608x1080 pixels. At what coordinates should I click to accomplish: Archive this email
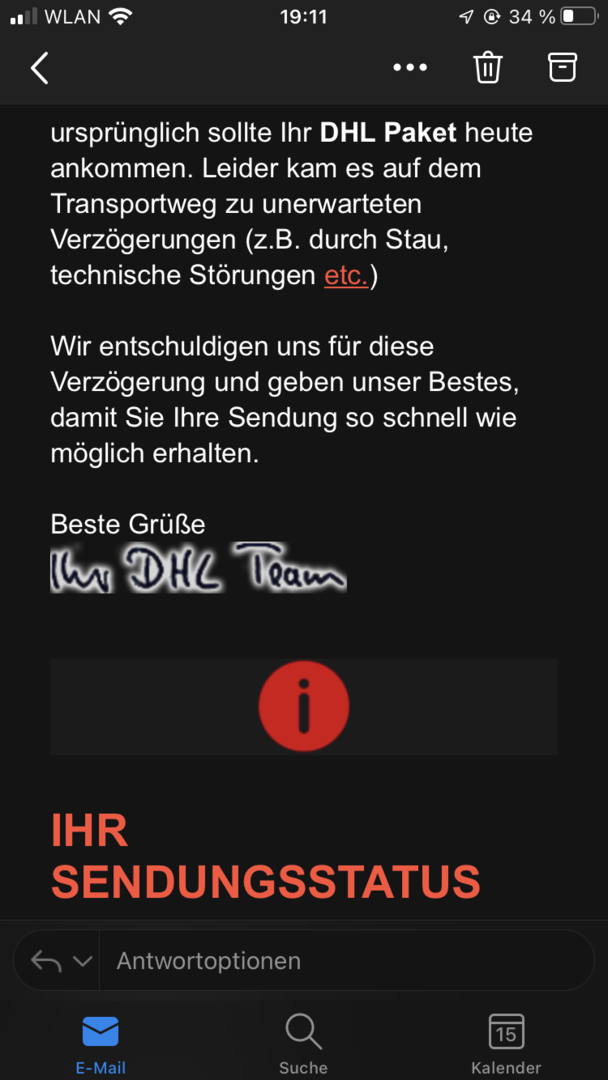coord(563,67)
